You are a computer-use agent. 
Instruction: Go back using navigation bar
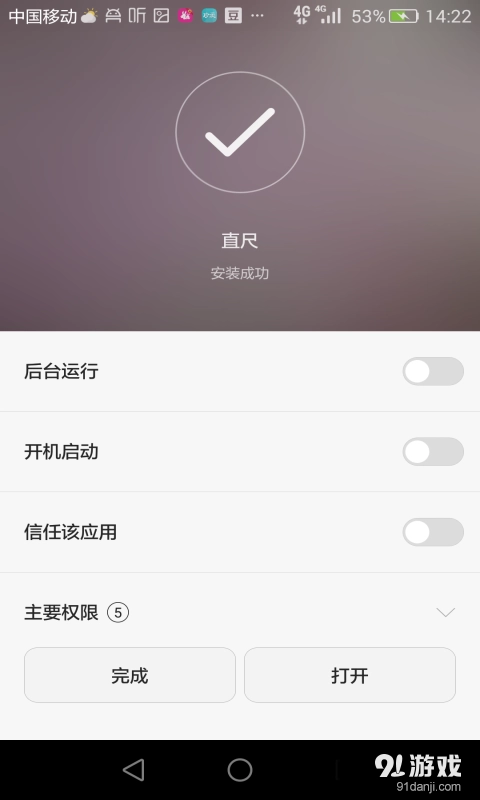coord(134,769)
